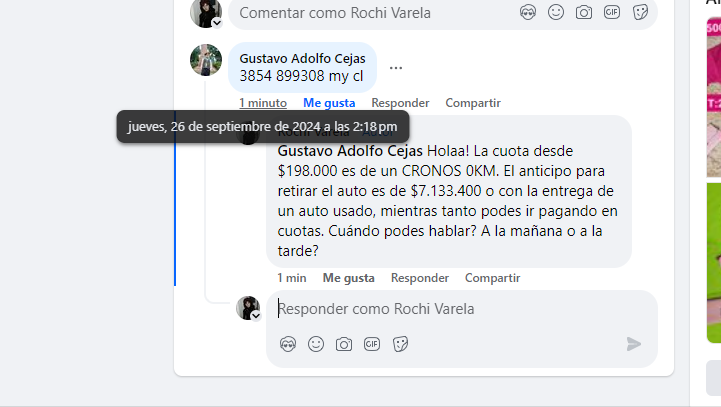The image size is (721, 407).
Task: Reply to Gustavo Adolfo Cejas' comment
Action: pos(400,103)
